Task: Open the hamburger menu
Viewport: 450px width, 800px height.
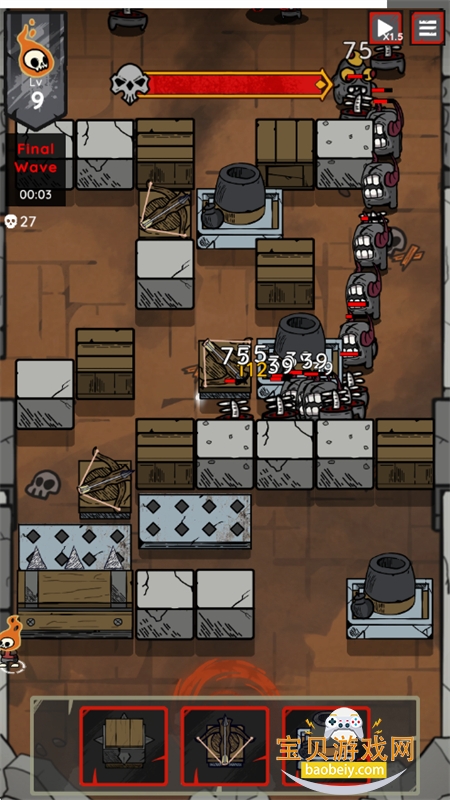Action: click(427, 29)
